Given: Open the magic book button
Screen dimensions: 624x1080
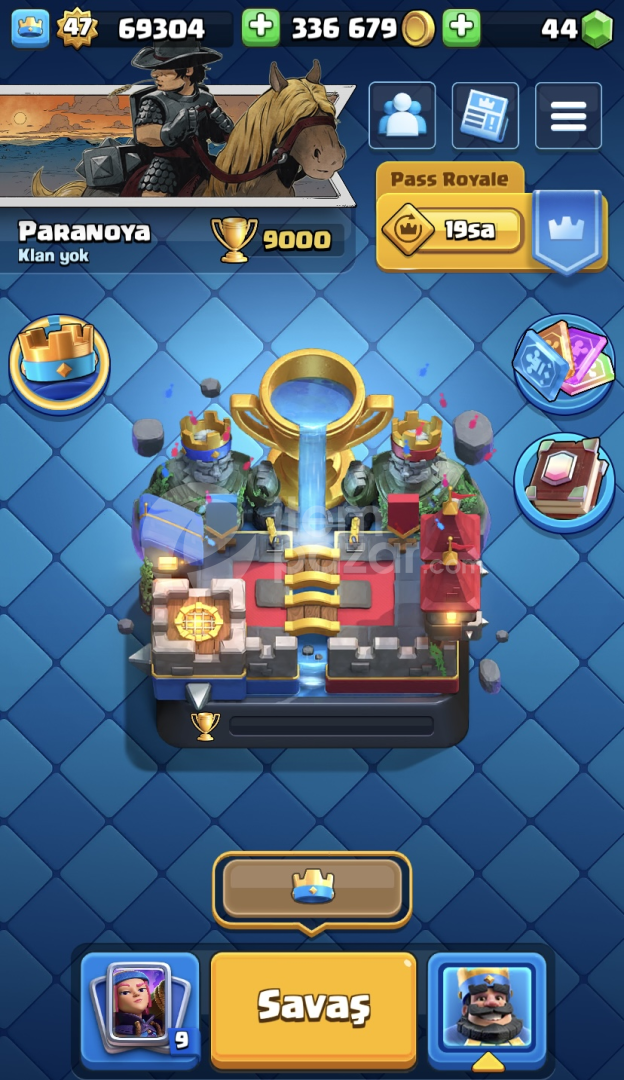Looking at the screenshot, I should (564, 482).
